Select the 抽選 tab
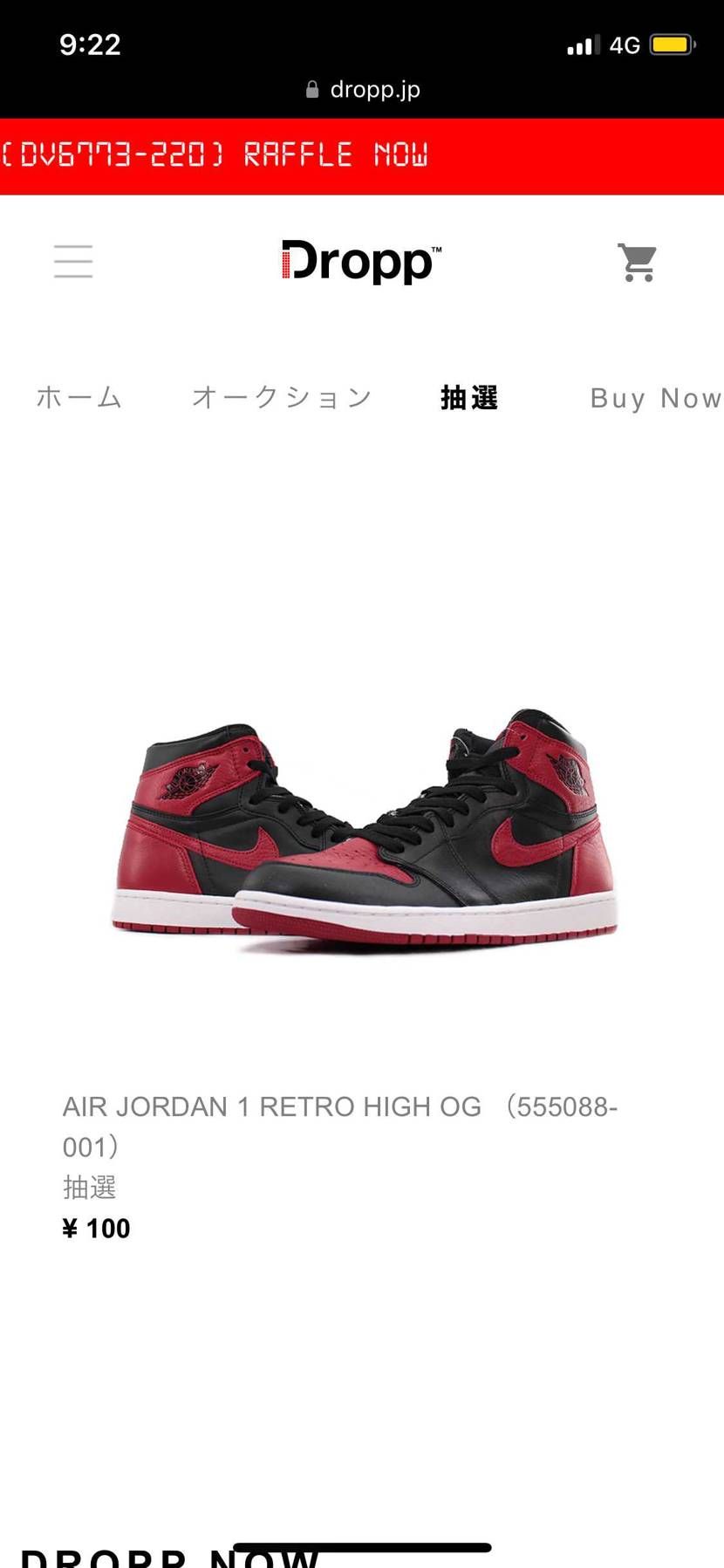Viewport: 724px width, 1568px height. pos(469,398)
